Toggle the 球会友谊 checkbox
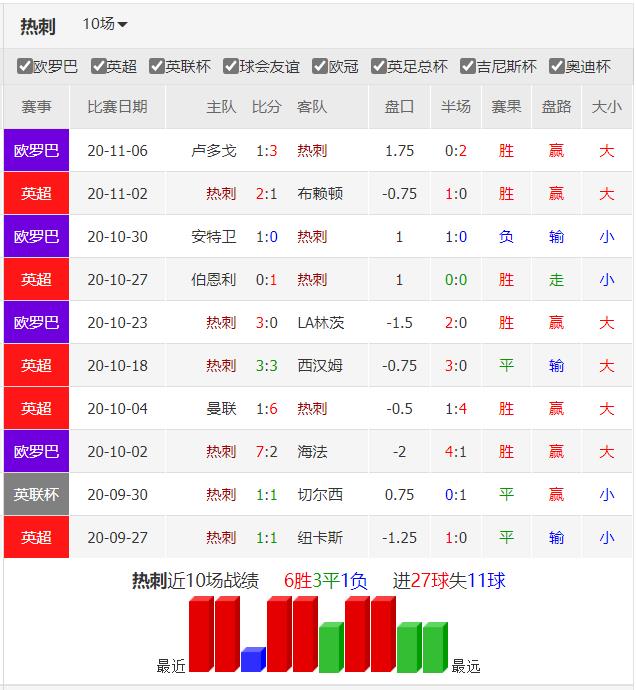The width and height of the screenshot is (636, 690). [231, 66]
